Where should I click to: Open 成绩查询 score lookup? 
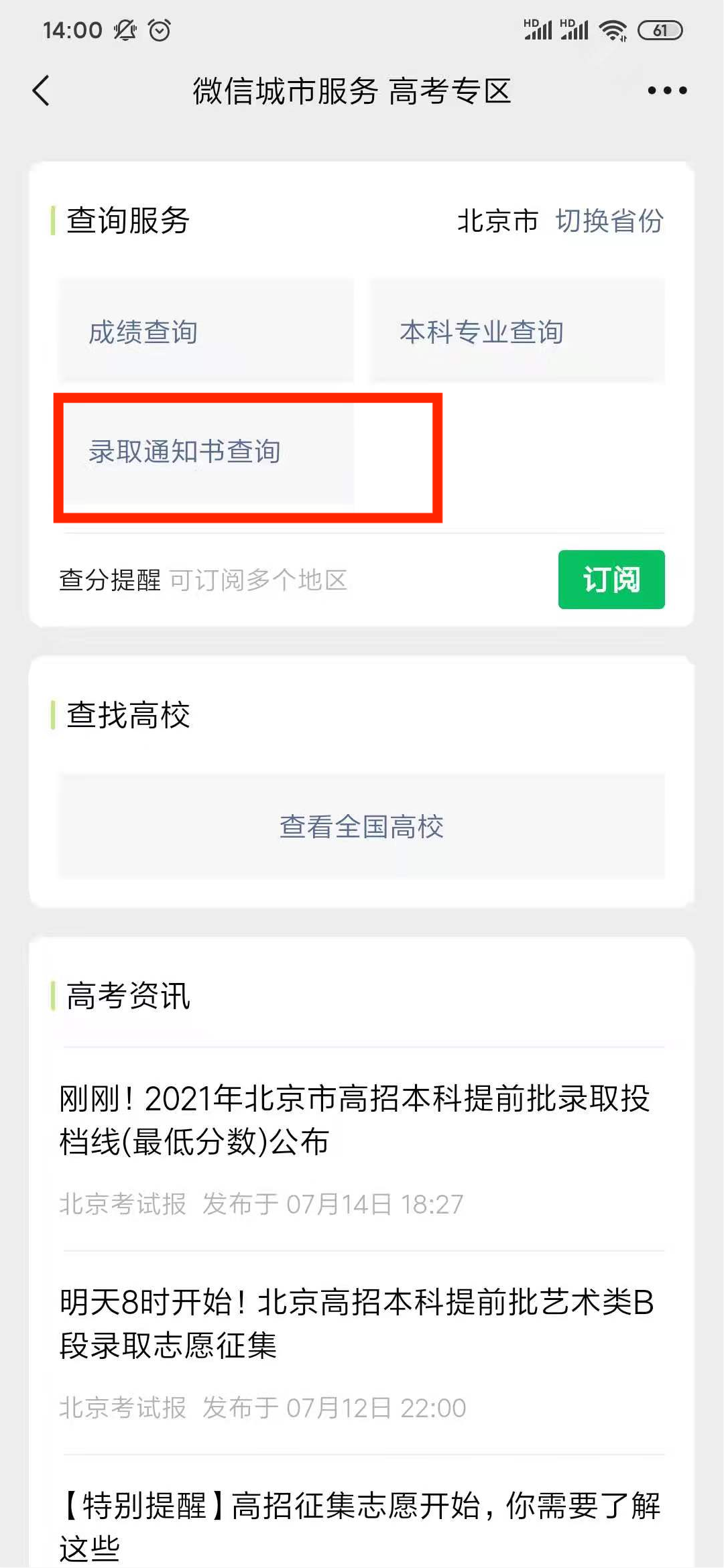coord(206,331)
